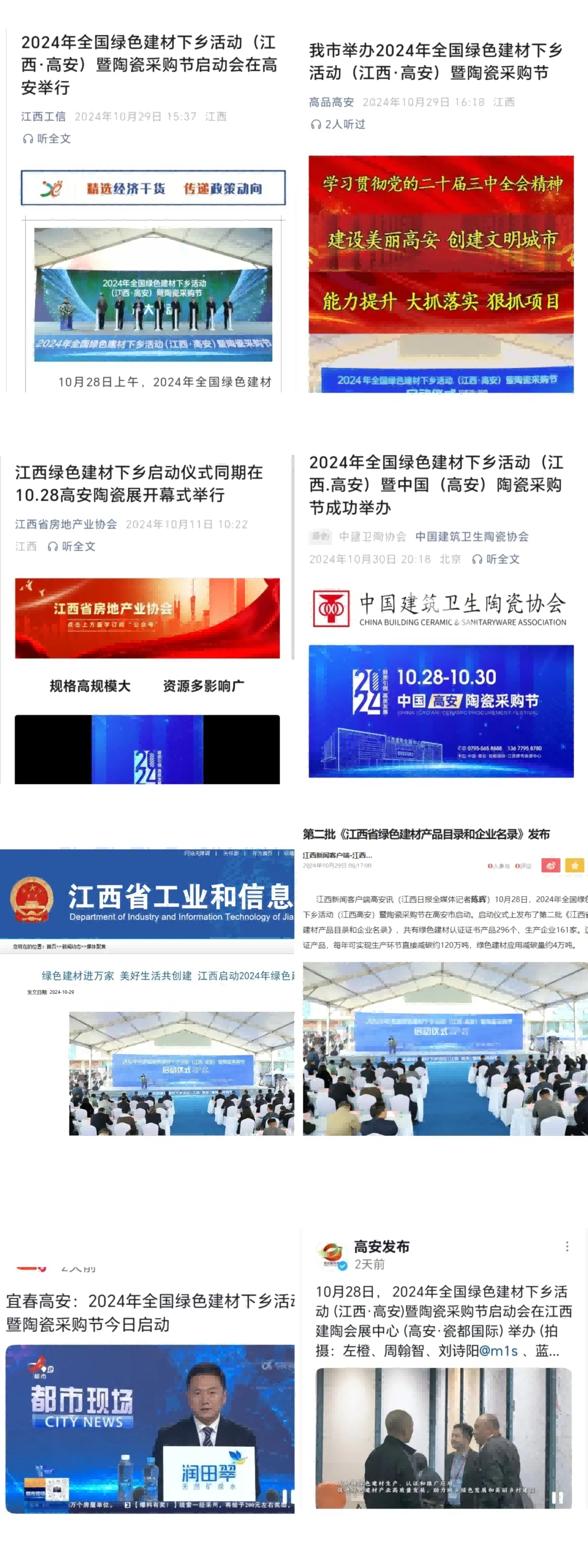Tap the headphone 听全文 icon under 江西工信 article
Image resolution: width=588 pixels, height=1568 pixels.
tap(27, 139)
